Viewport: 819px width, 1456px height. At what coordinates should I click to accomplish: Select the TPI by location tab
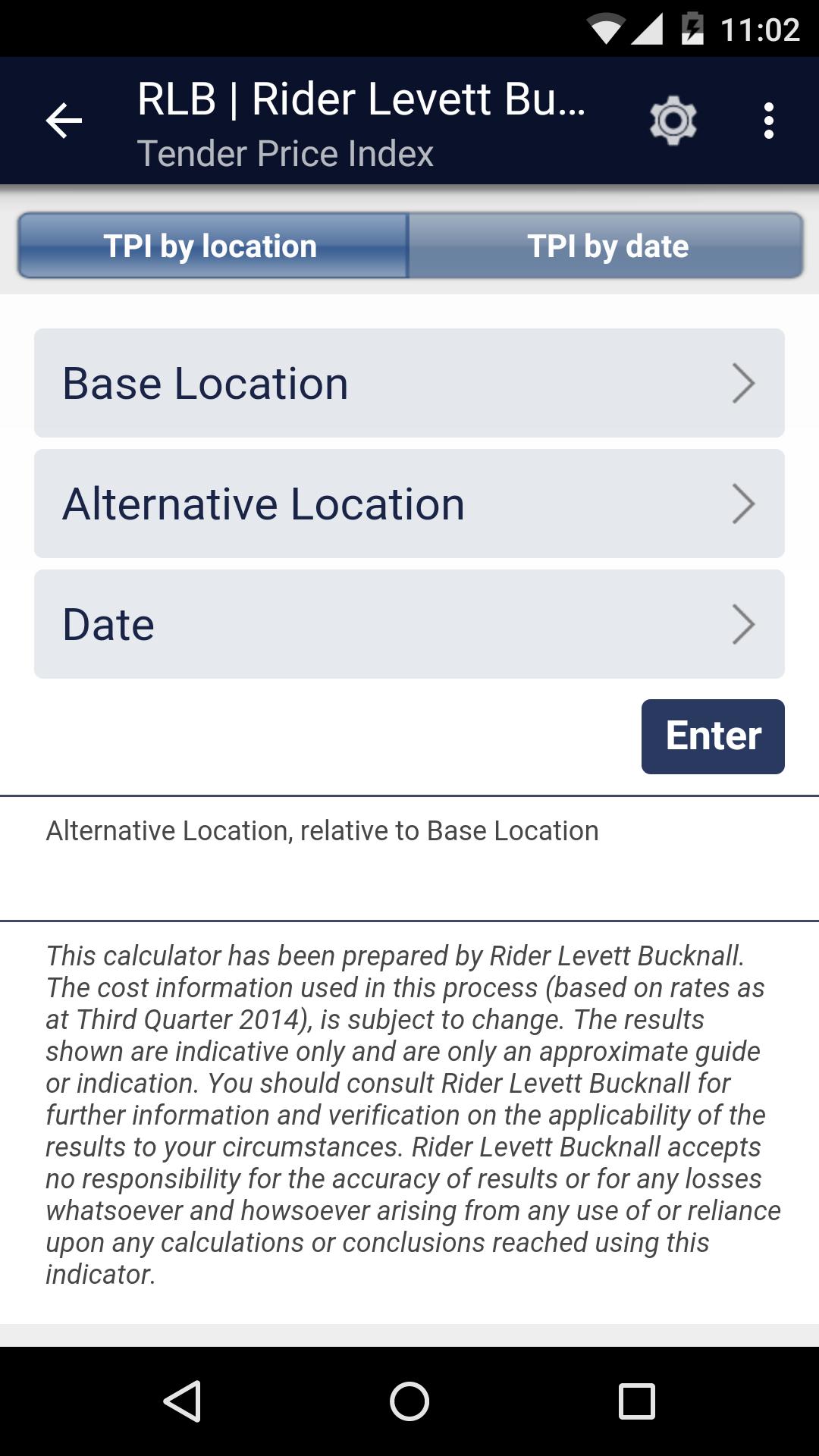pos(212,245)
